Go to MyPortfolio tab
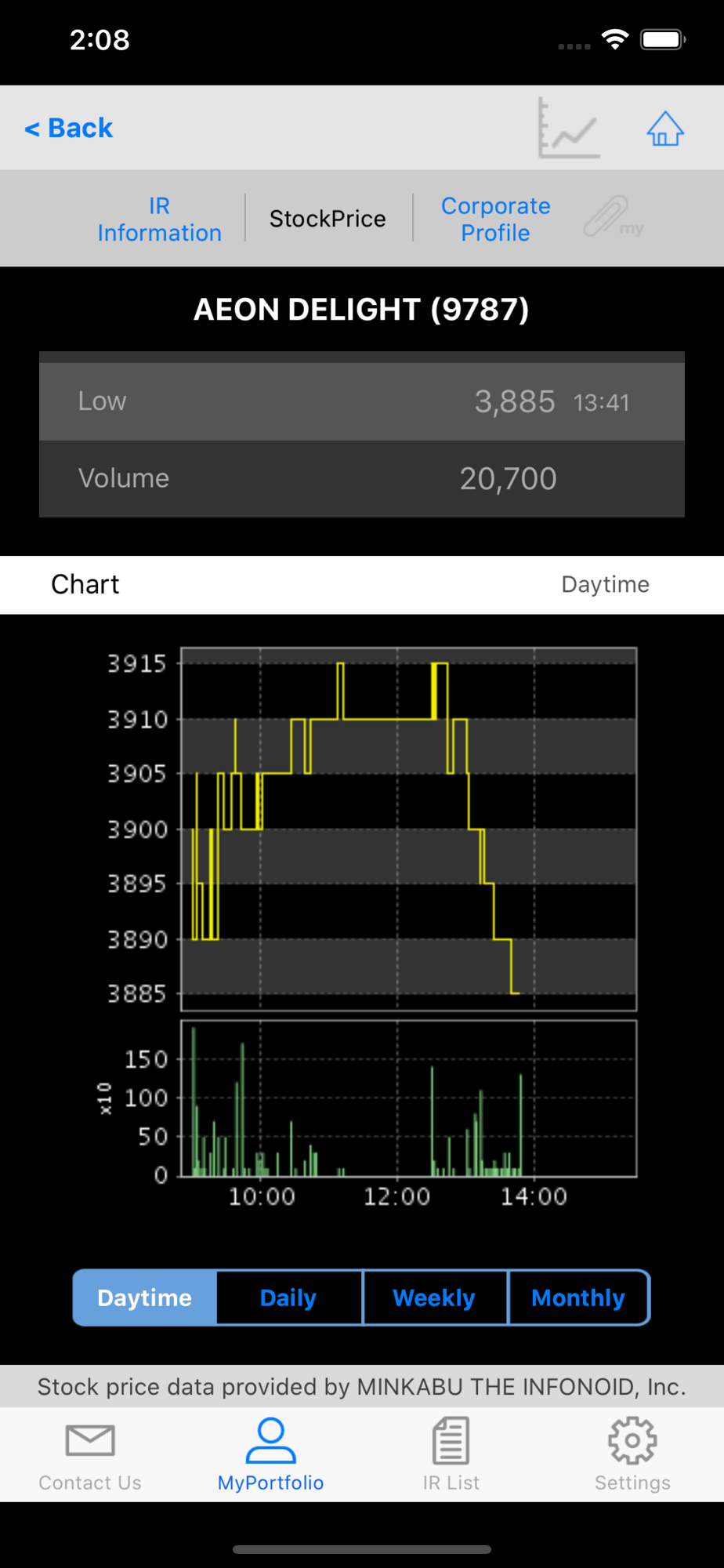 coord(270,1455)
